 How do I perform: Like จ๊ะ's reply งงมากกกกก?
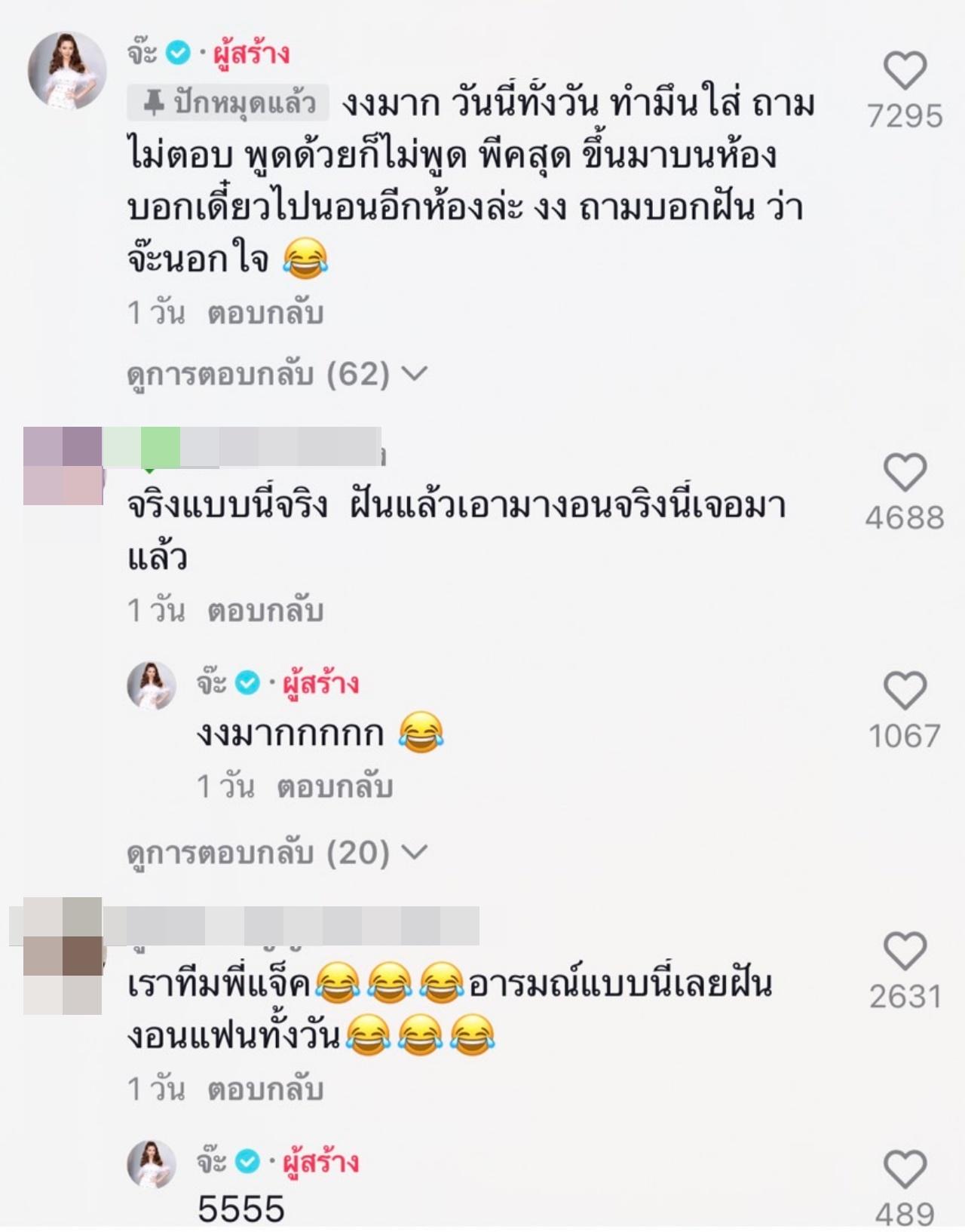(x=904, y=691)
